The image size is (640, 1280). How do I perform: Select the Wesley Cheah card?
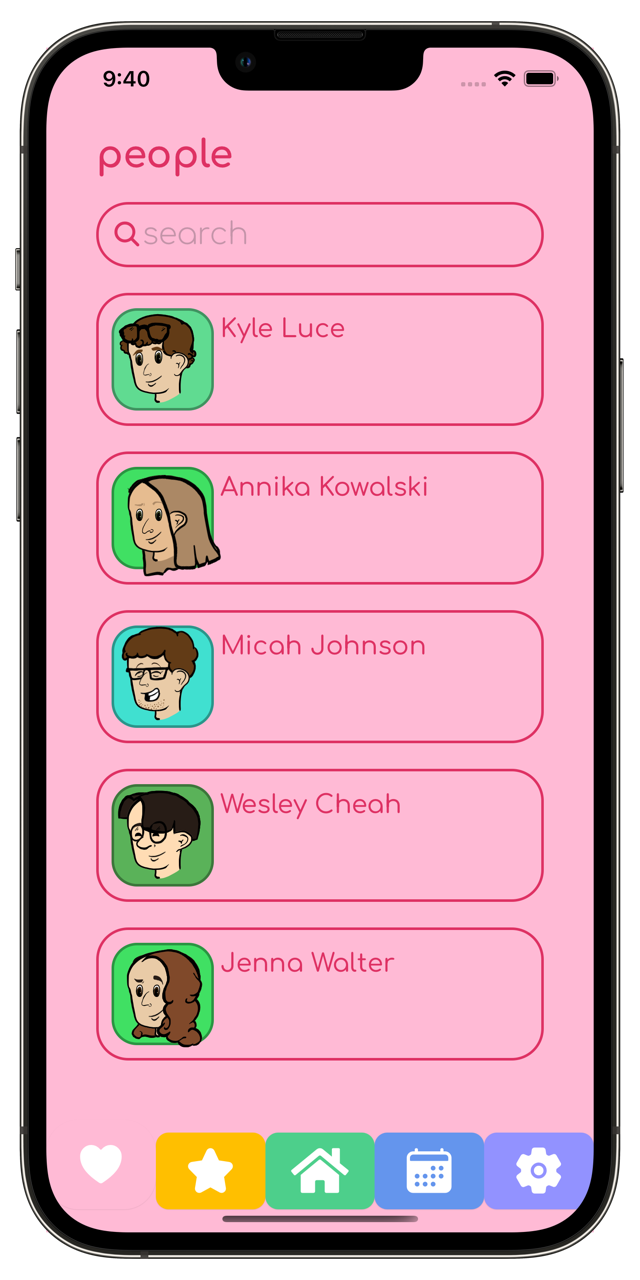[320, 835]
